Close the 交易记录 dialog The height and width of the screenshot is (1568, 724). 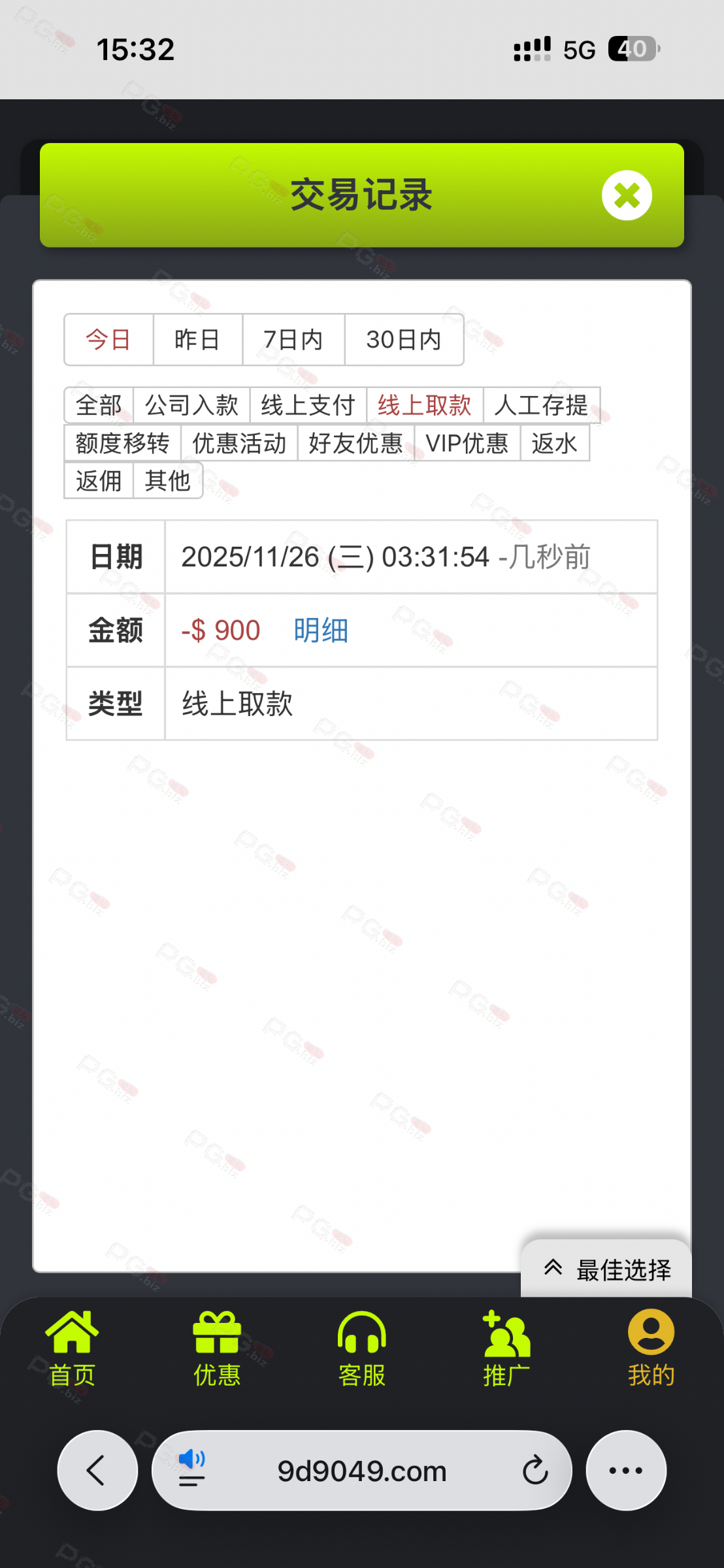627,195
